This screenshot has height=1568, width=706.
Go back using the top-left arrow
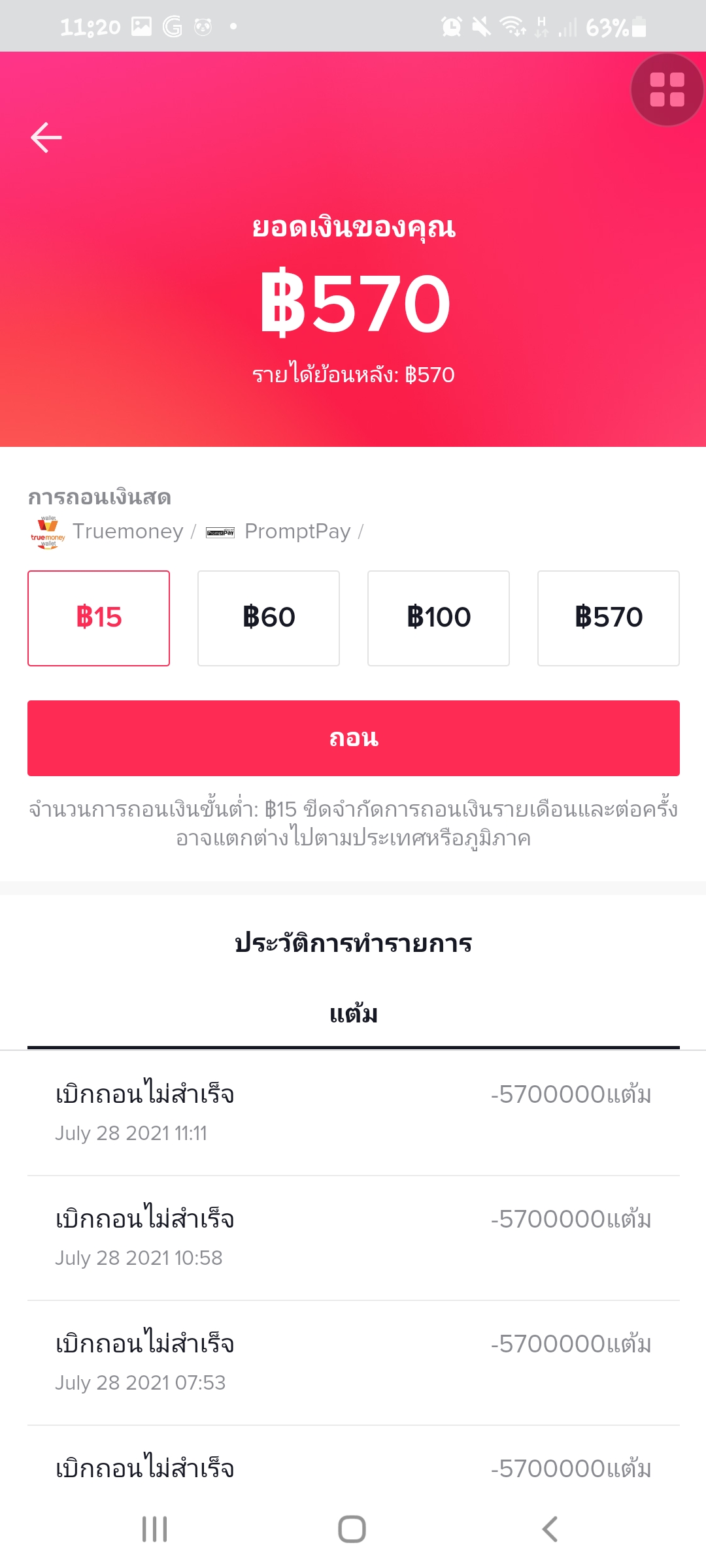coord(46,137)
